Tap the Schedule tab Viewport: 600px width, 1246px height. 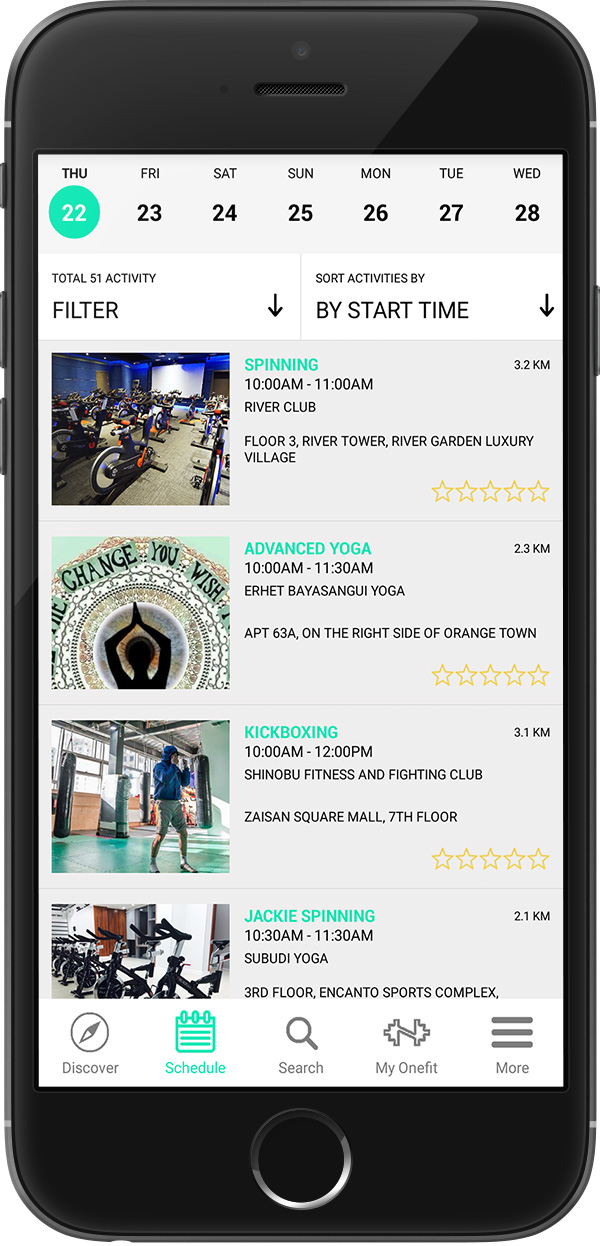coord(195,1044)
